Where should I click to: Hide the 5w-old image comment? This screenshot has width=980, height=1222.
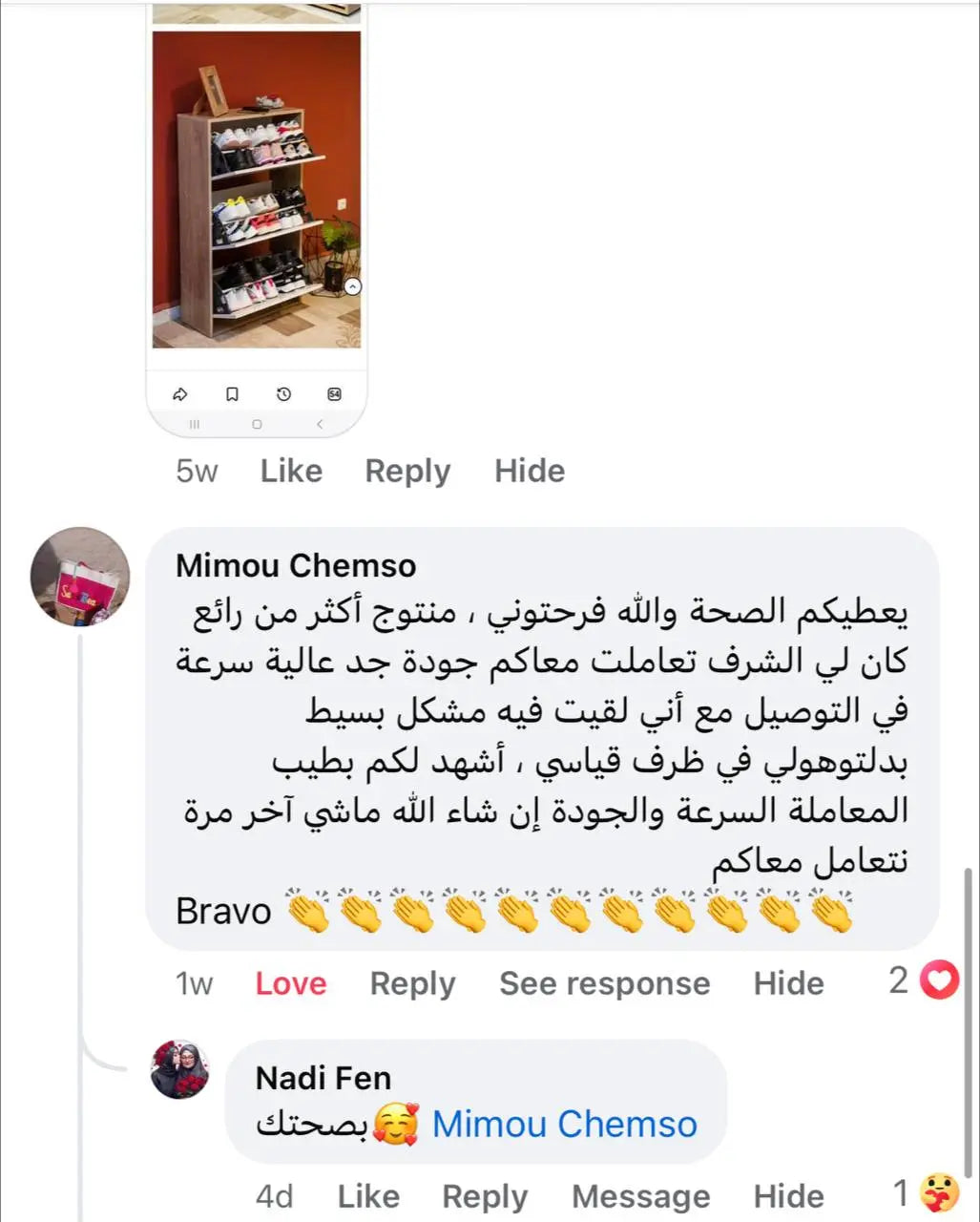pos(530,471)
